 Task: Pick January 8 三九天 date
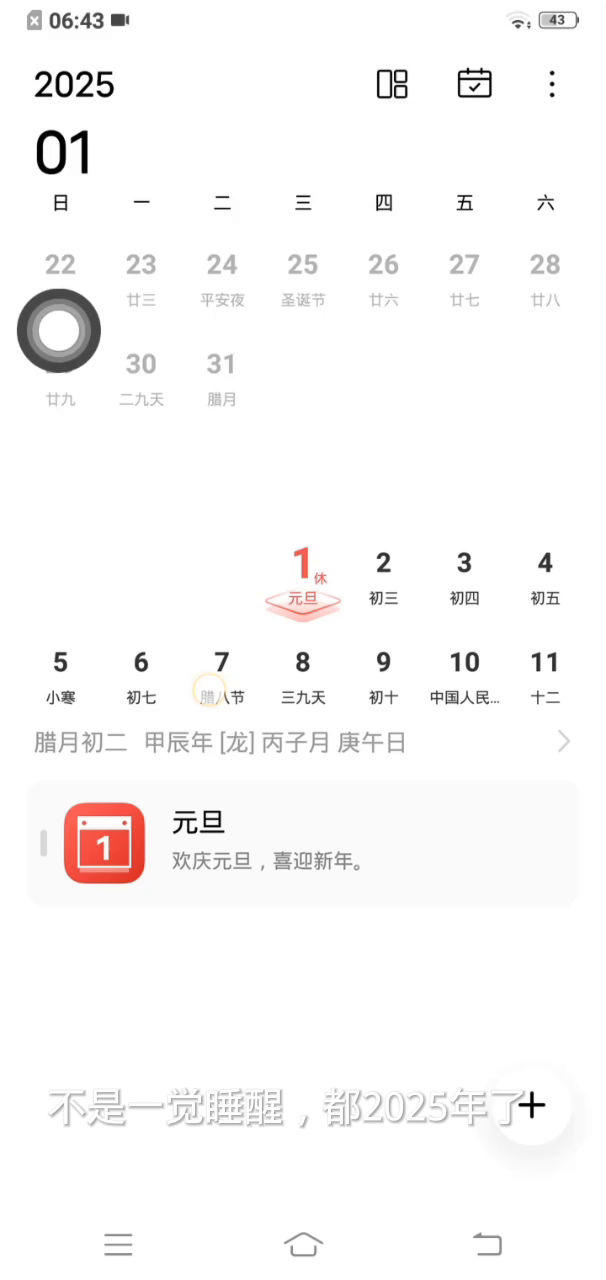pyautogui.click(x=302, y=676)
